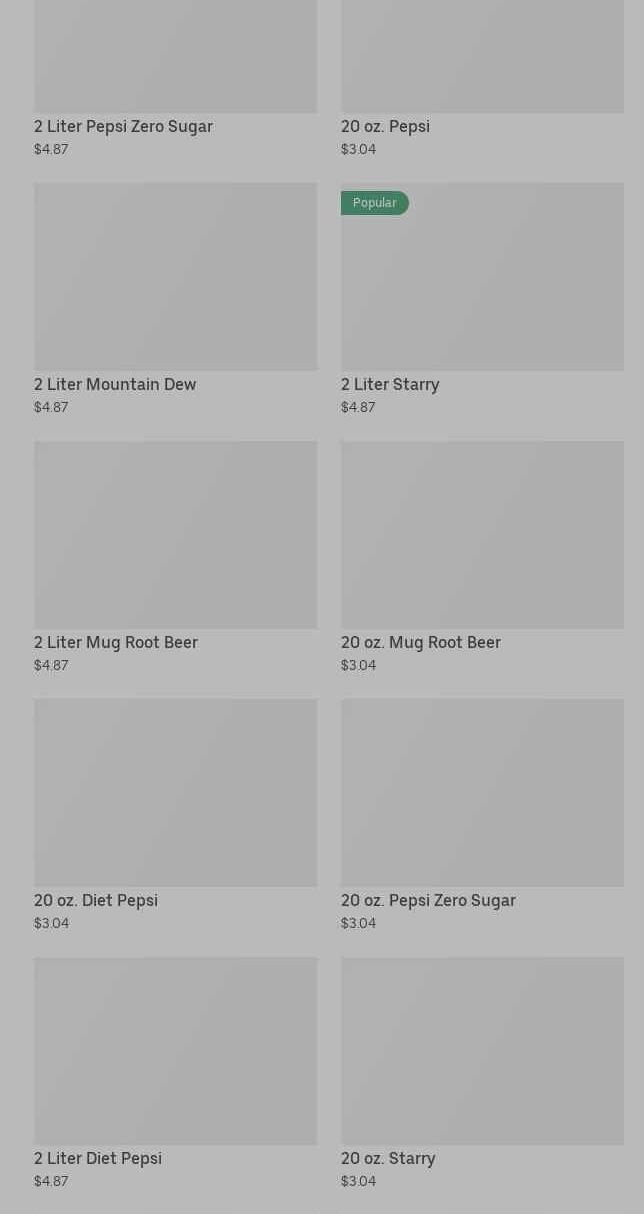Image resolution: width=644 pixels, height=1214 pixels.
Task: View the 2 Liter Diet Pepsi product
Action: 175,1074
